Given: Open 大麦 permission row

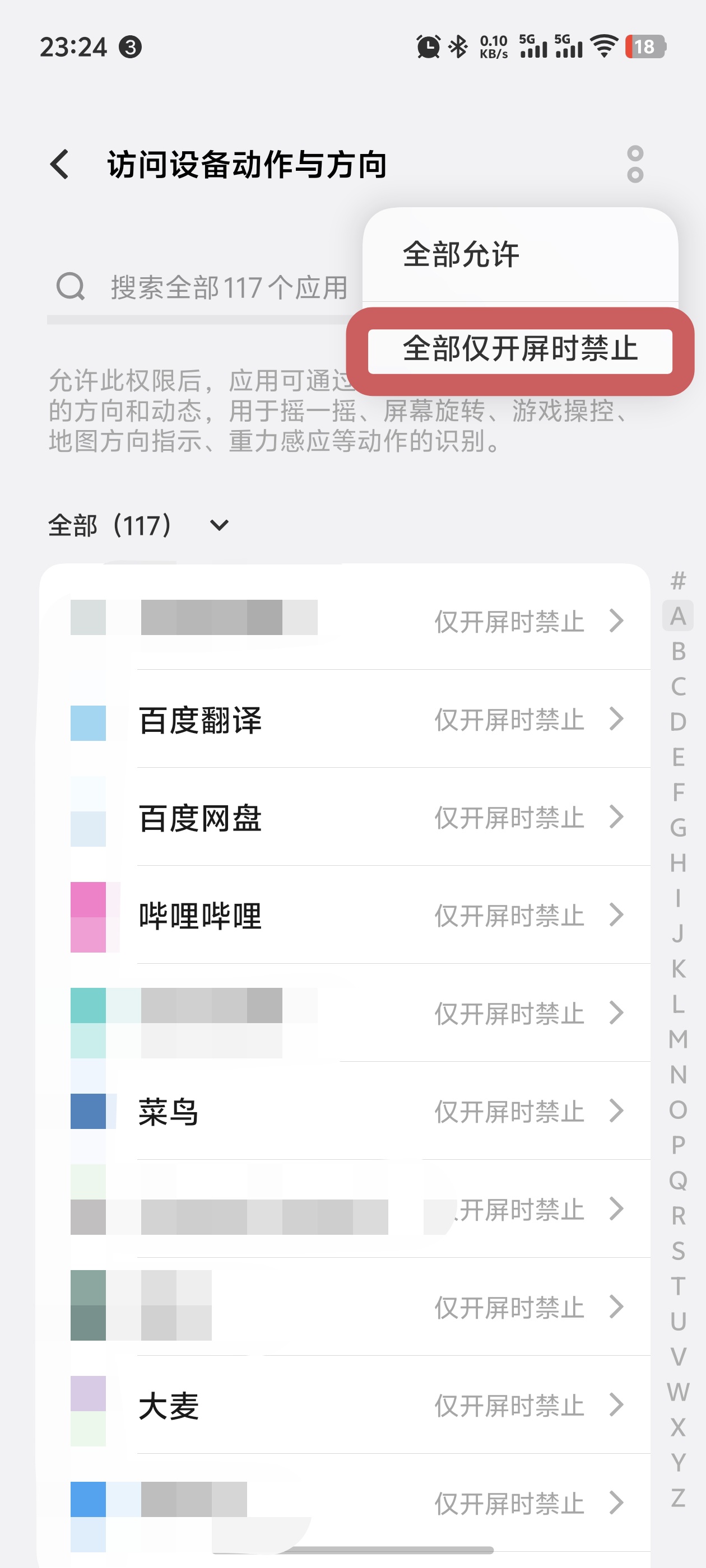Looking at the screenshot, I should click(x=345, y=1406).
